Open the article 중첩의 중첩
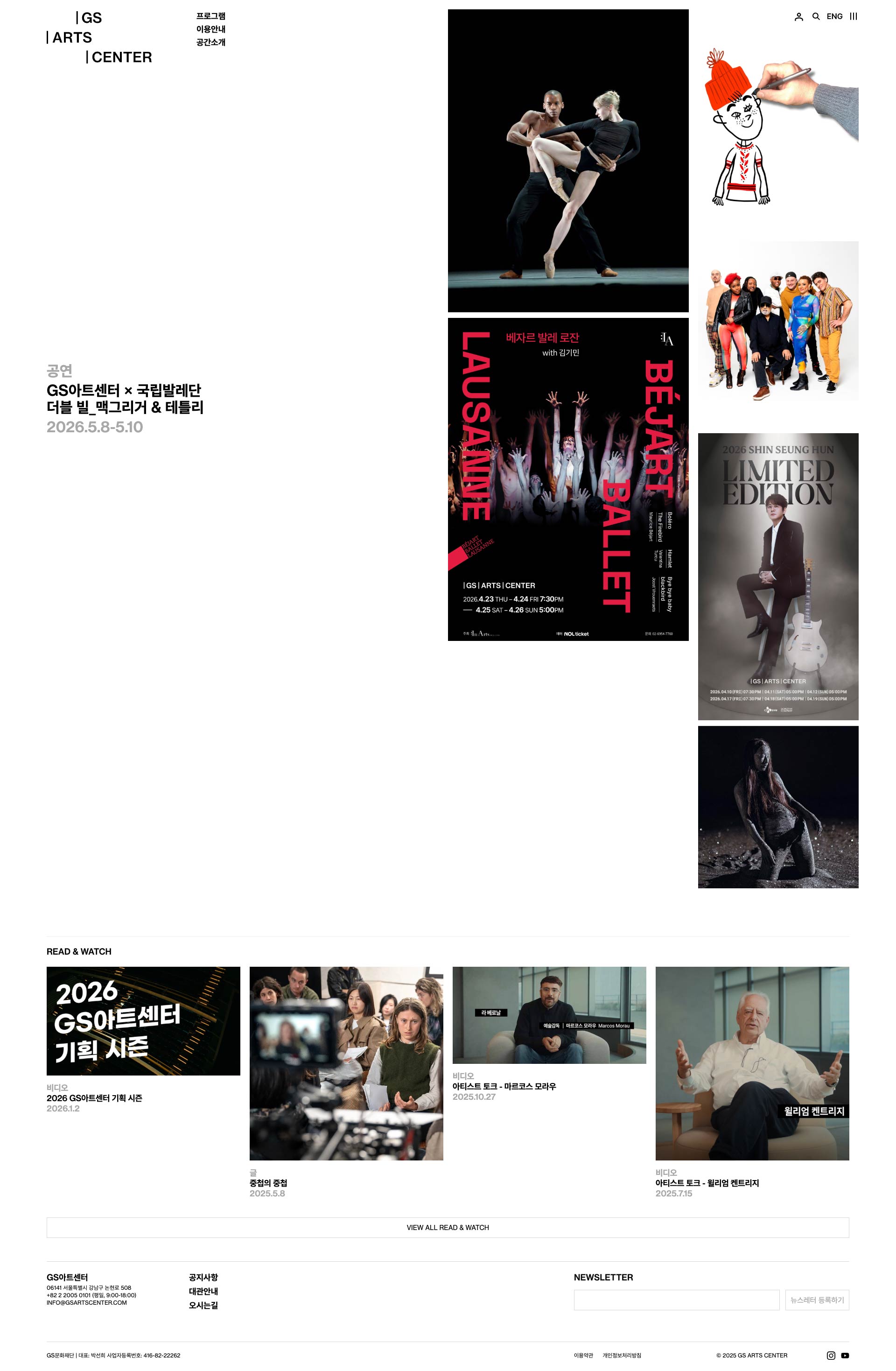 [346, 1063]
